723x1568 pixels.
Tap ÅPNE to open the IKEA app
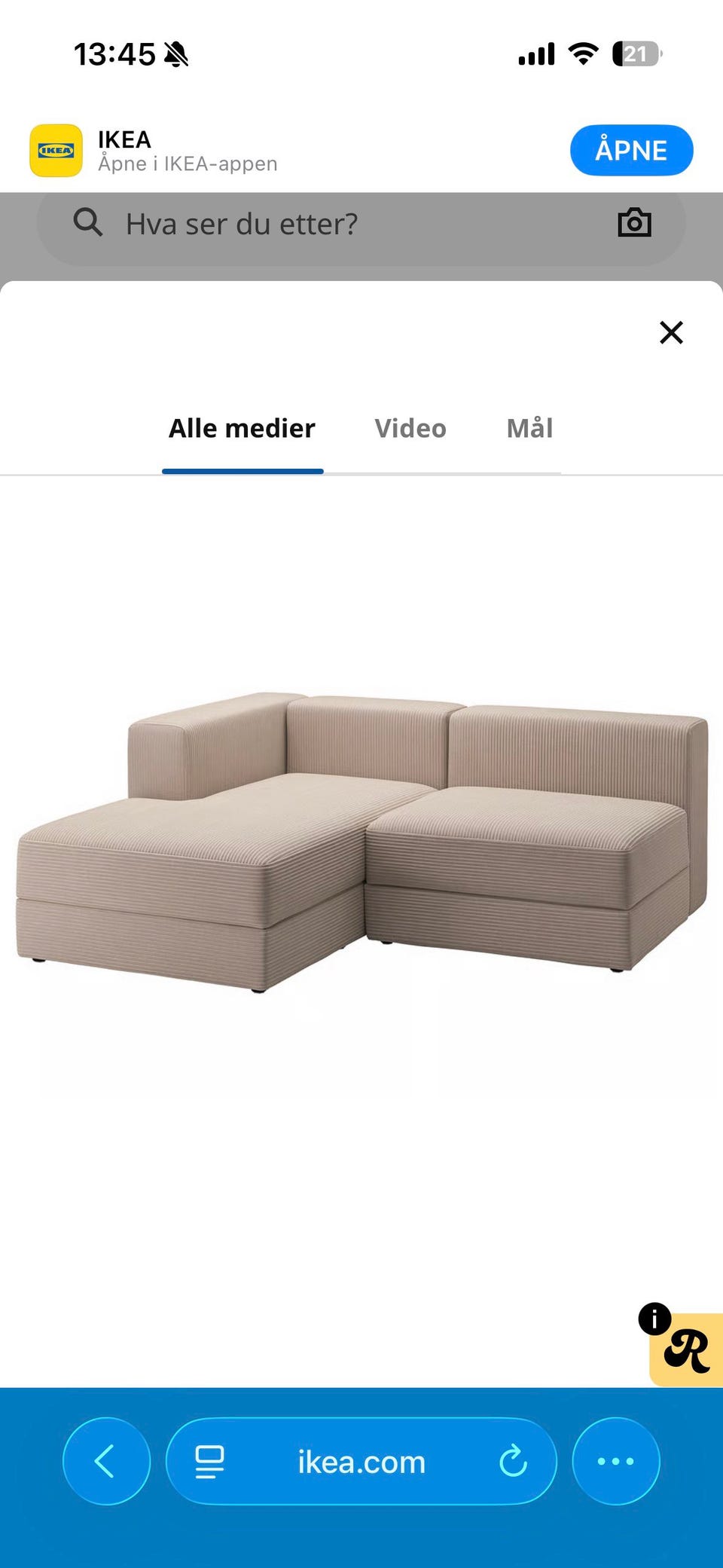[631, 150]
